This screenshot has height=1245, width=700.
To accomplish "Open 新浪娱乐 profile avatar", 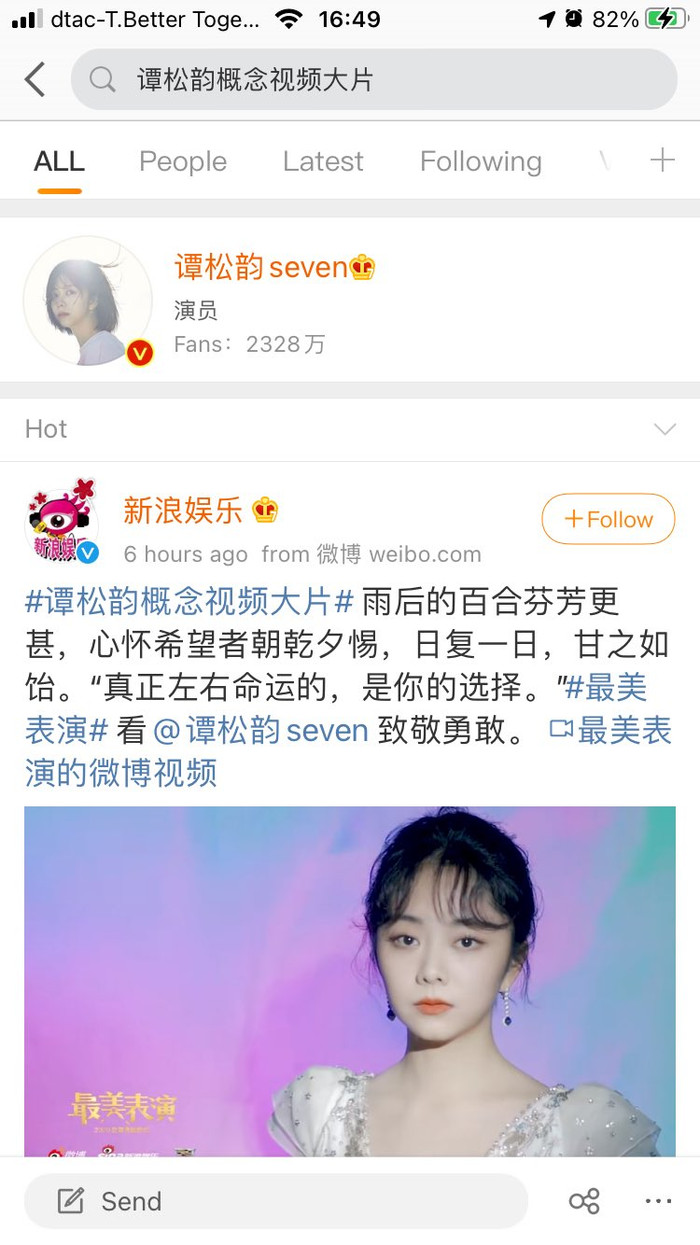I will [61, 522].
